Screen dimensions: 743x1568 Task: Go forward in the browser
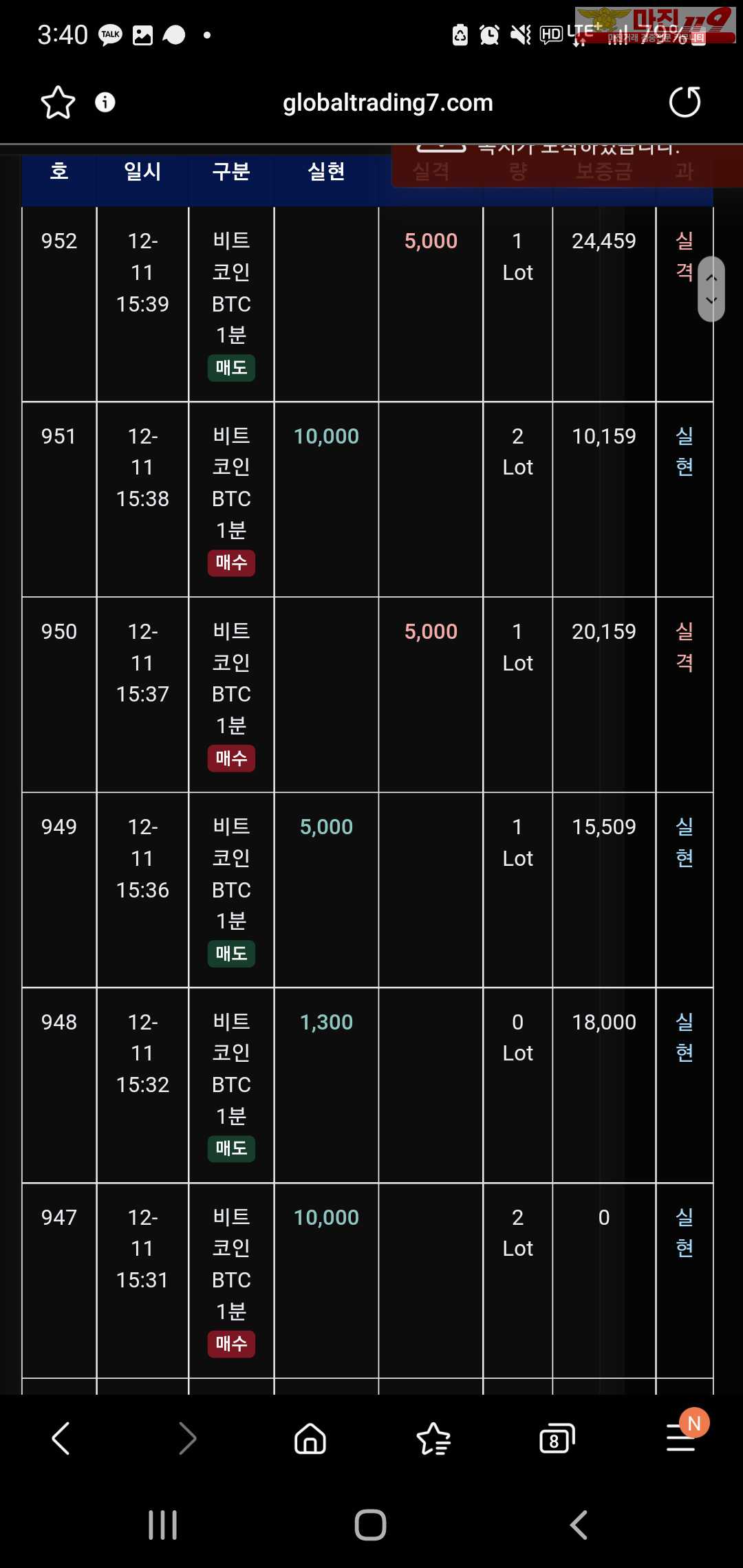point(187,1439)
